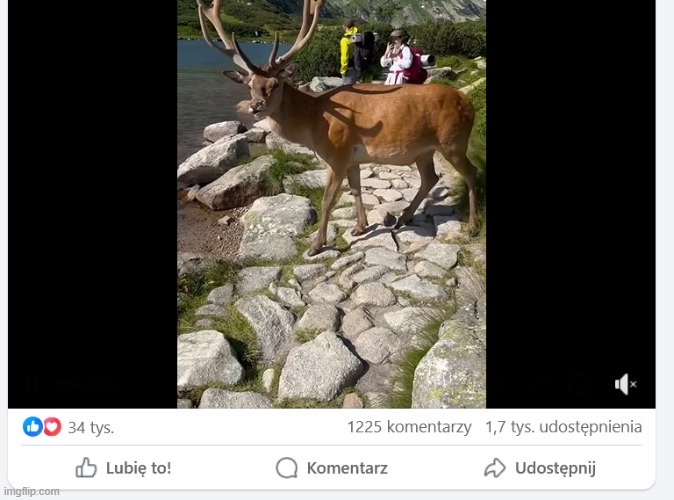Tap the Komentarz button
Screen dimensions: 674x500
tap(332, 467)
